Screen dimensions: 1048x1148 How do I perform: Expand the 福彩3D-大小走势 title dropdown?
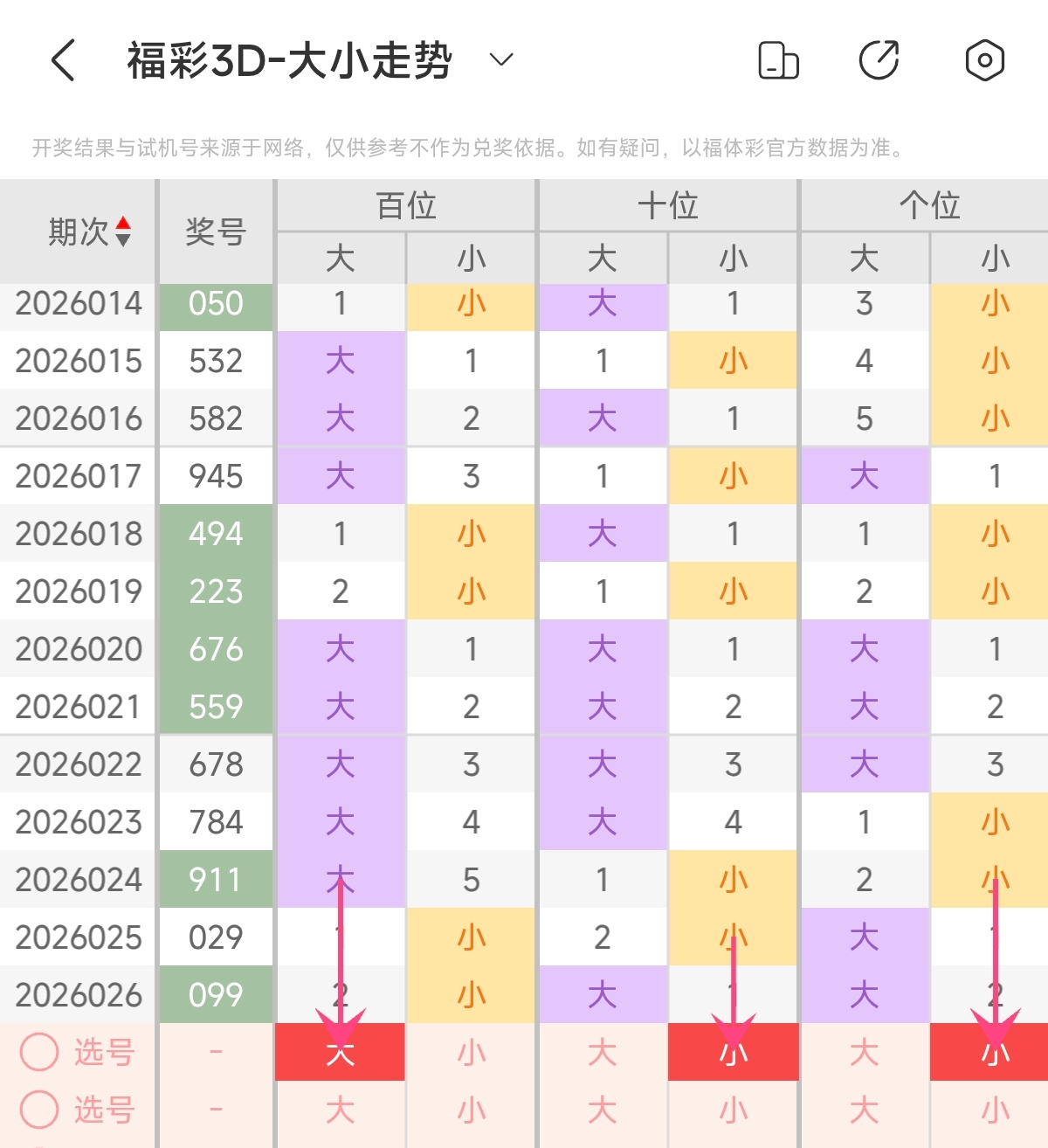pyautogui.click(x=500, y=59)
